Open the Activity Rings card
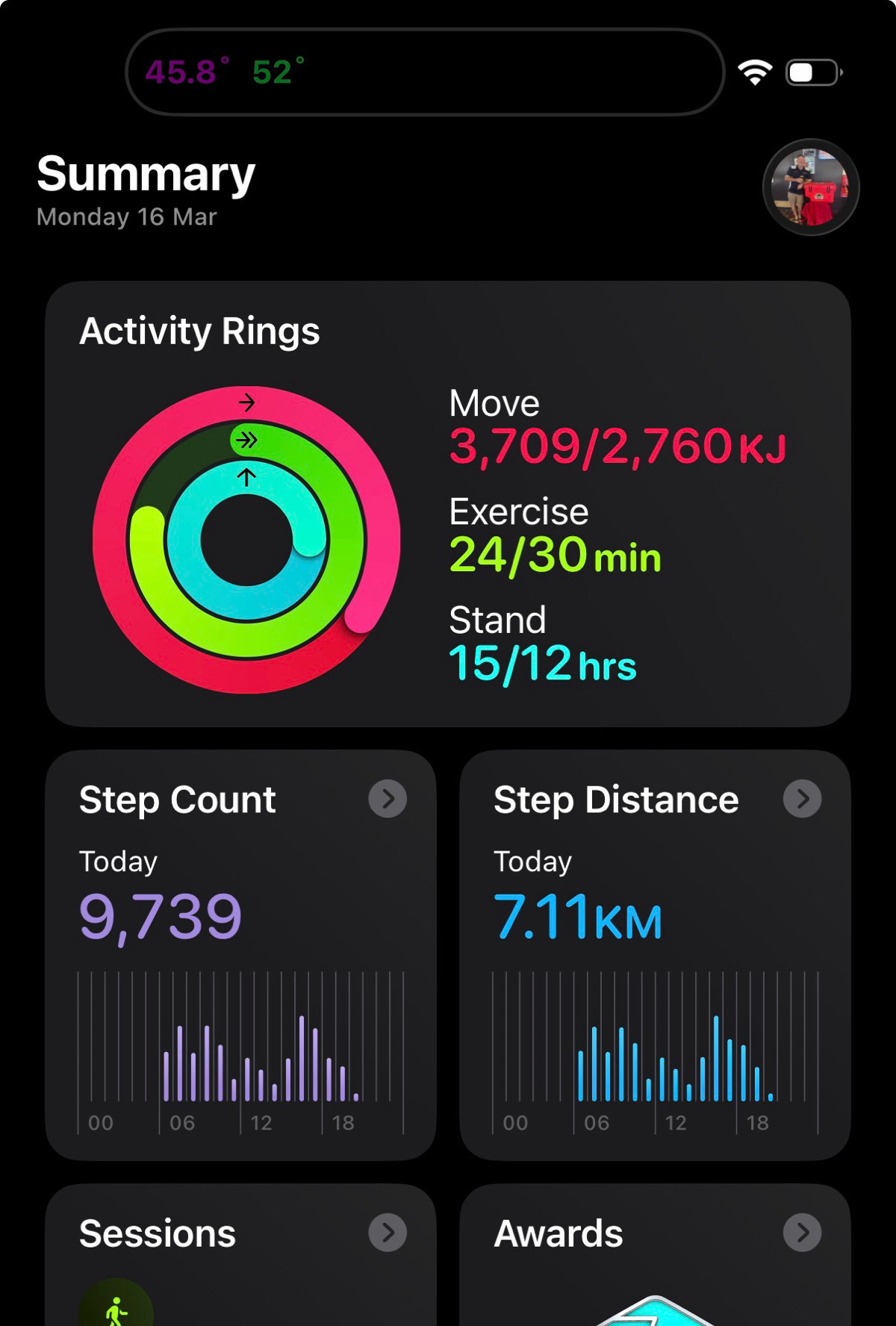Screen dimensions: 896x1326 tap(447, 504)
